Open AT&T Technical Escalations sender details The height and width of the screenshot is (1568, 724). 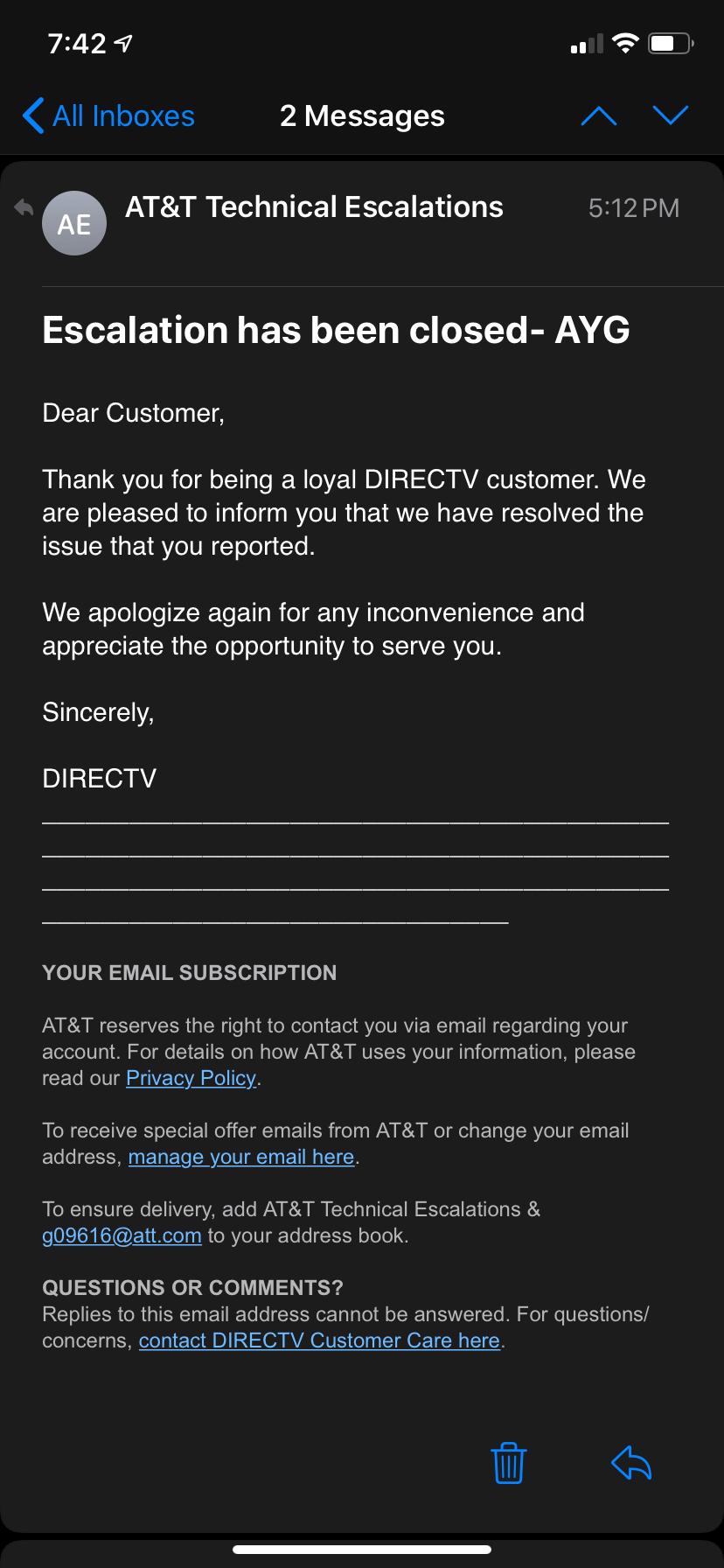click(x=314, y=207)
